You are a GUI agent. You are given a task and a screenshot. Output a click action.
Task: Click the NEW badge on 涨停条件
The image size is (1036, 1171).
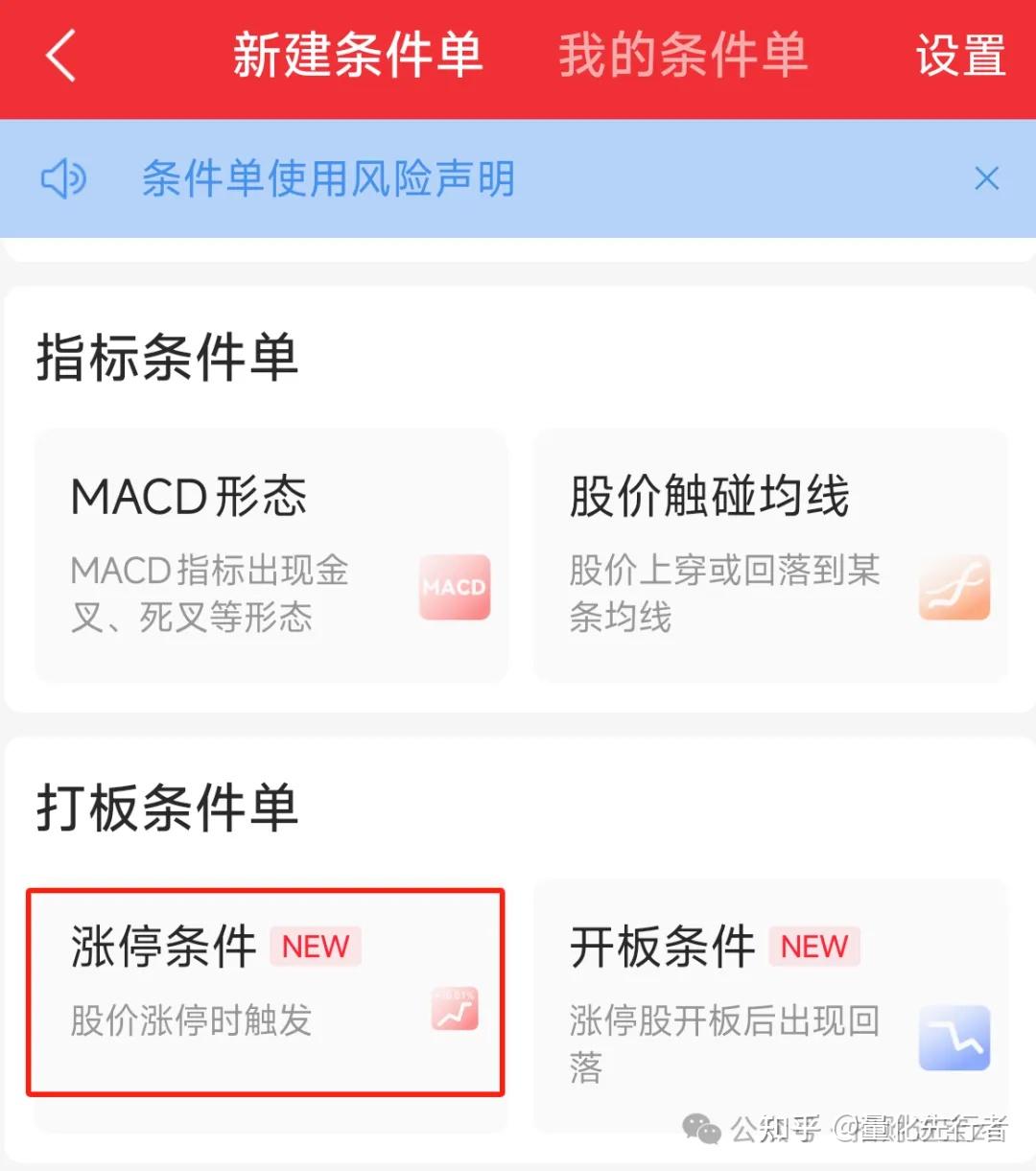coord(316,948)
